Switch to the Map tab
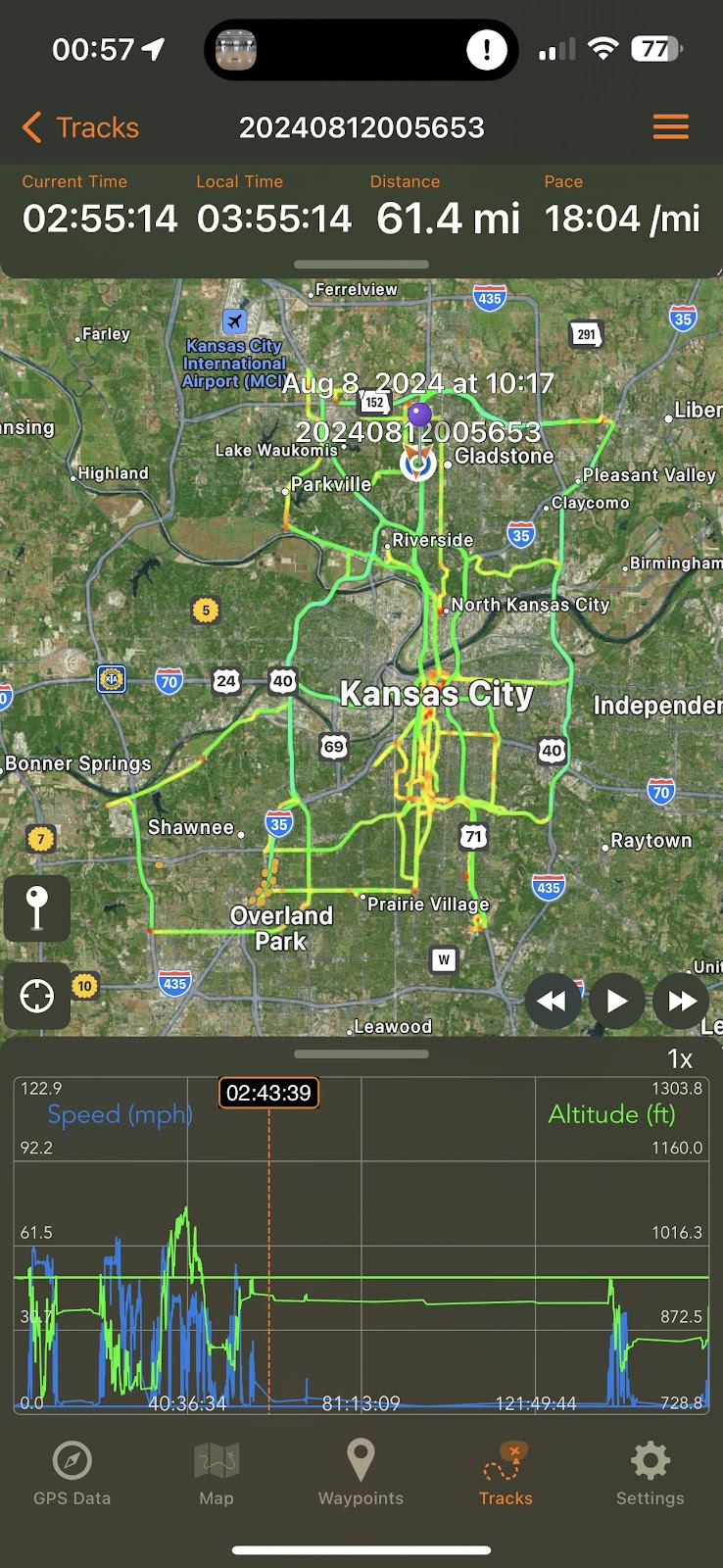The height and width of the screenshot is (1568, 723). pos(217,1473)
